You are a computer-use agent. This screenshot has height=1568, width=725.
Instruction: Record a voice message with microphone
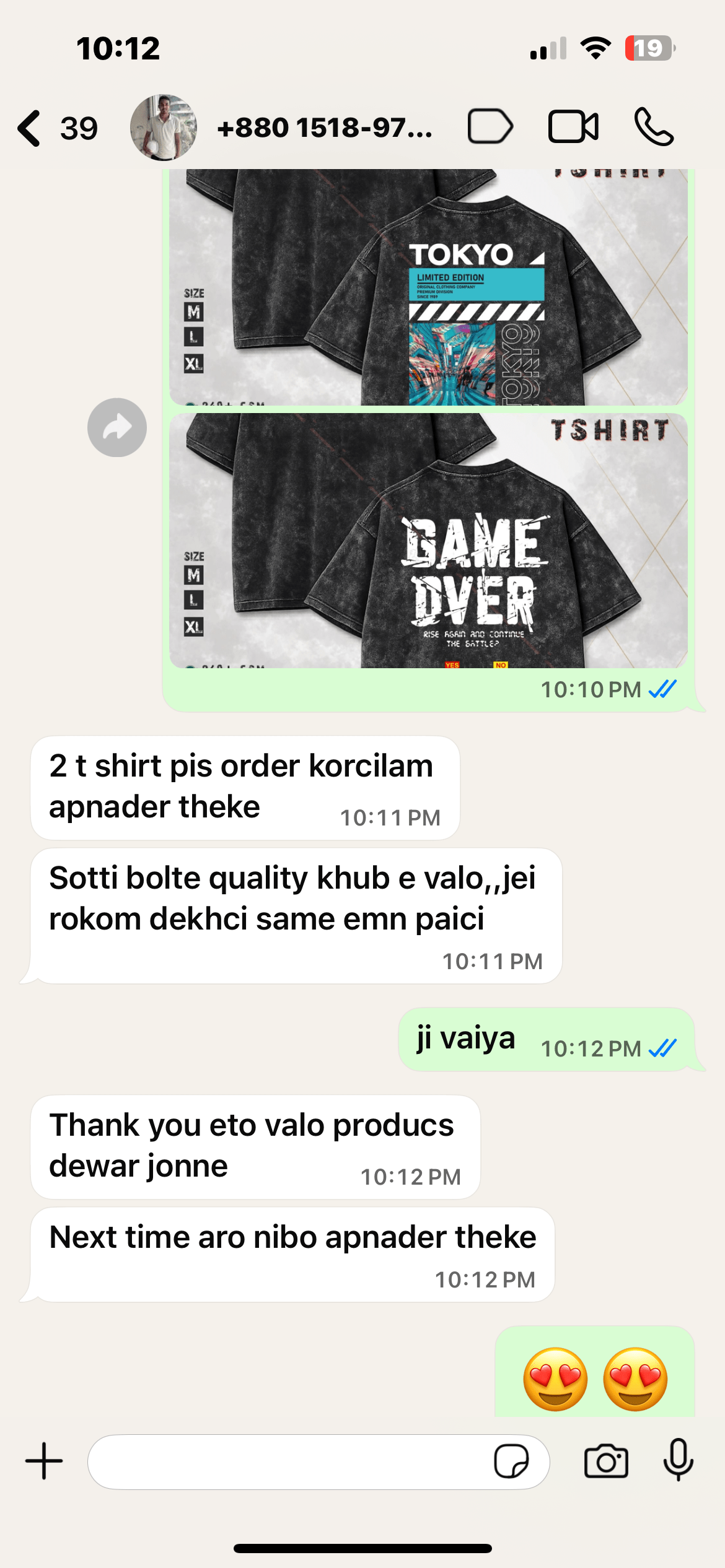click(x=679, y=1460)
